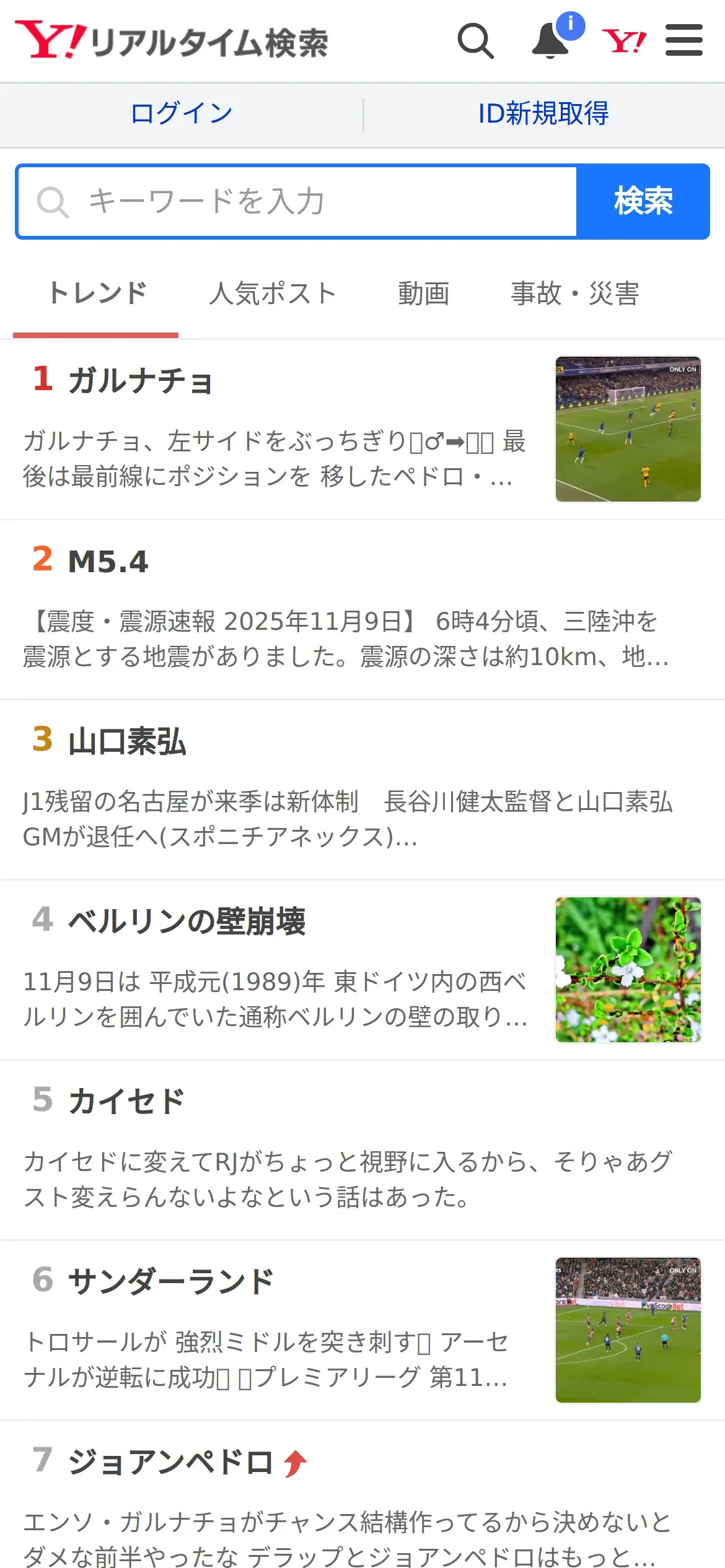Open trend #6 サンダーランド
725x1568 pixels.
pyautogui.click(x=171, y=1281)
